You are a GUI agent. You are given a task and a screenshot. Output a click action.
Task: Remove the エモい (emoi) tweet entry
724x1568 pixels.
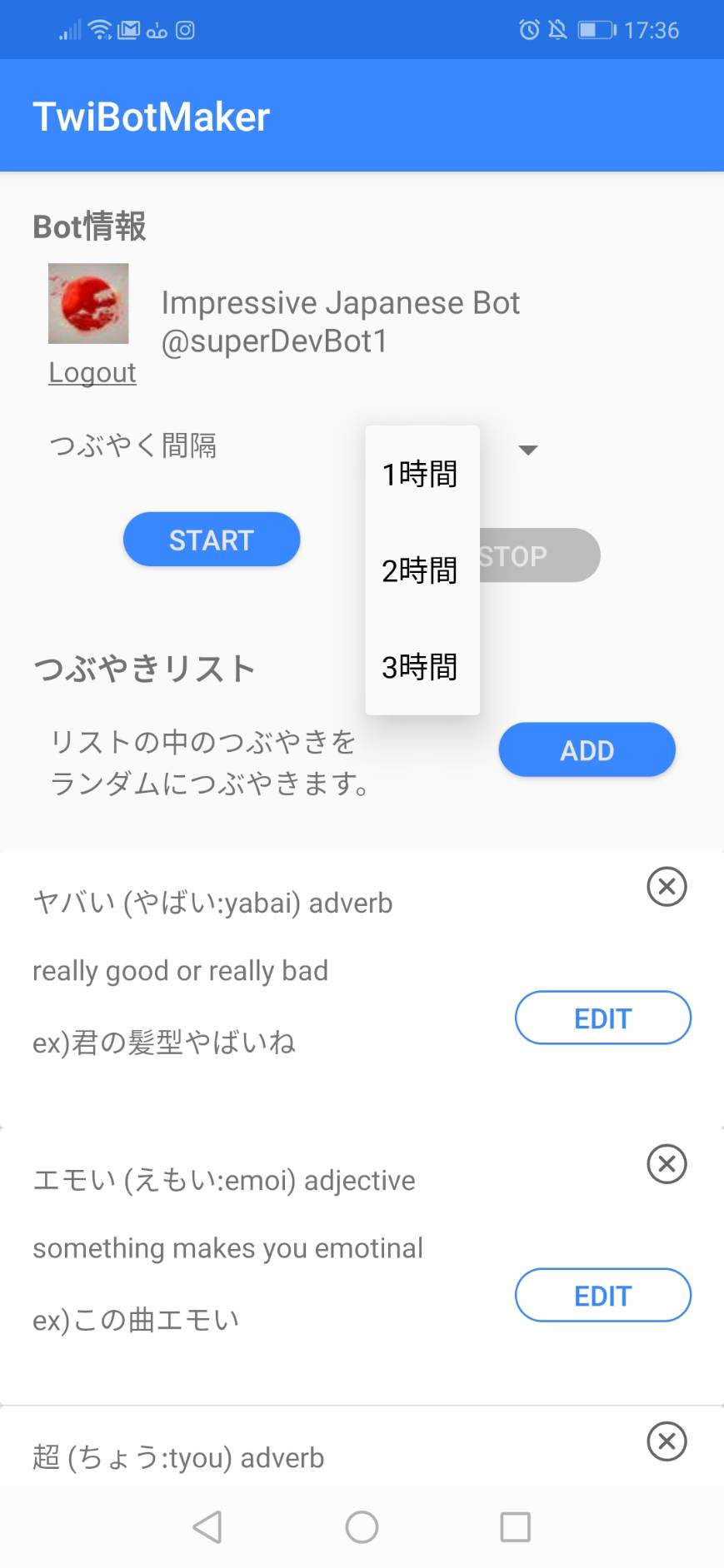667,1163
